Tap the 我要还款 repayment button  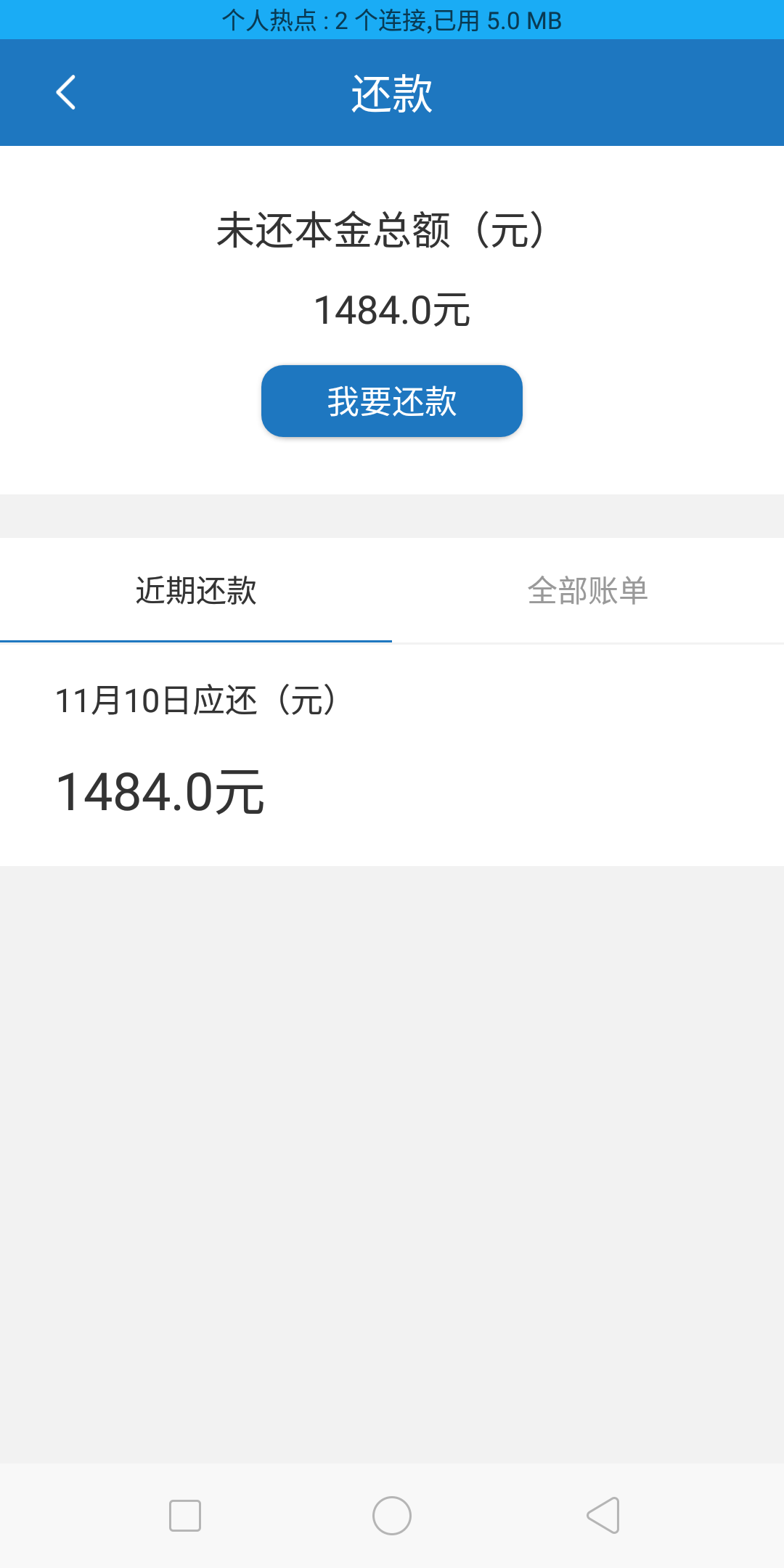(x=392, y=401)
